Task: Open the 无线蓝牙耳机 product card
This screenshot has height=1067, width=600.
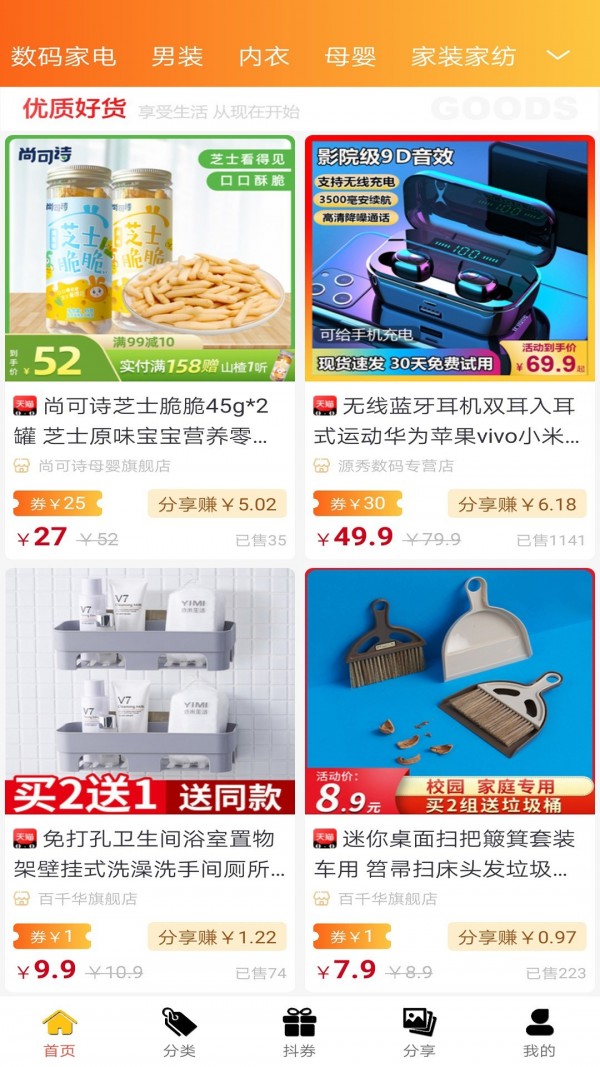Action: pyautogui.click(x=450, y=258)
